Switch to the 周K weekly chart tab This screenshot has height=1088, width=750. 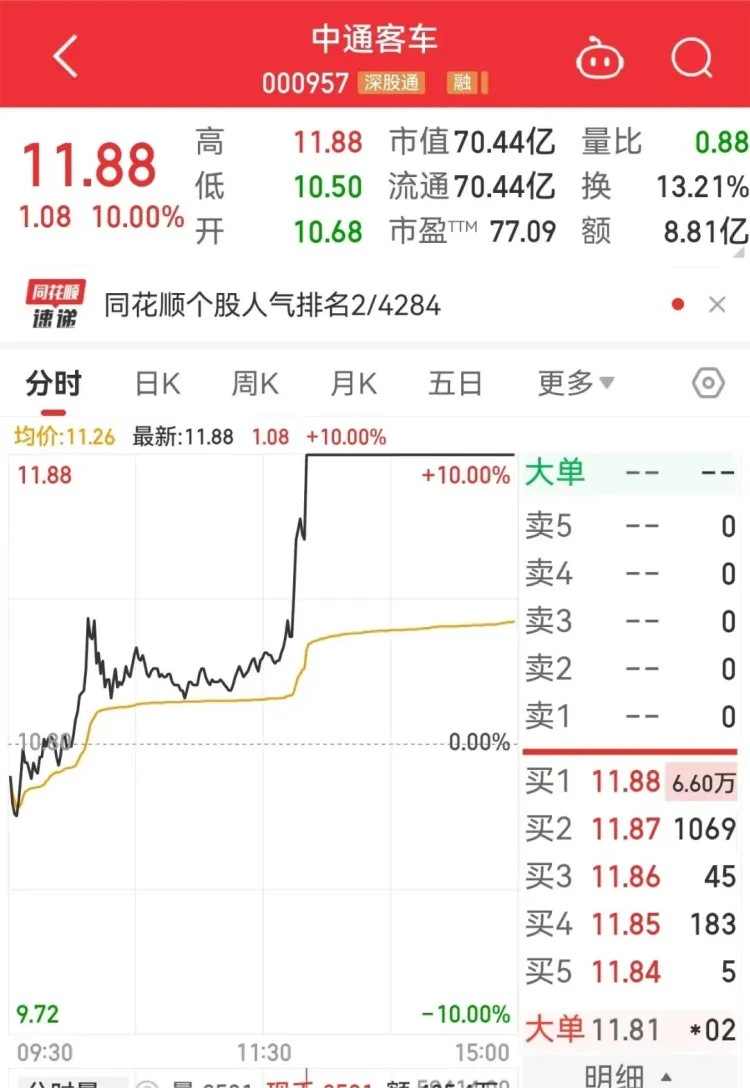click(254, 382)
